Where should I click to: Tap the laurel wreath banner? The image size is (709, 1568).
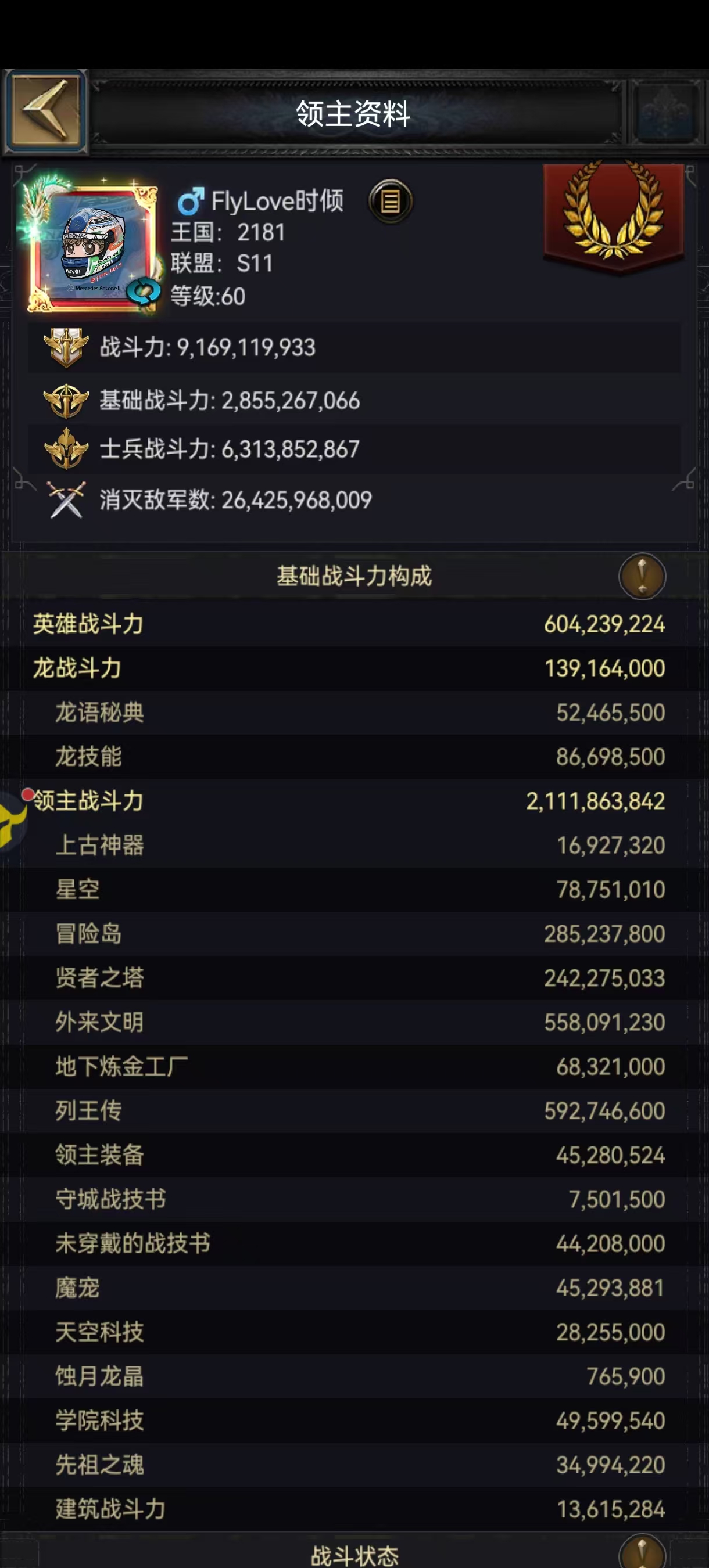613,215
